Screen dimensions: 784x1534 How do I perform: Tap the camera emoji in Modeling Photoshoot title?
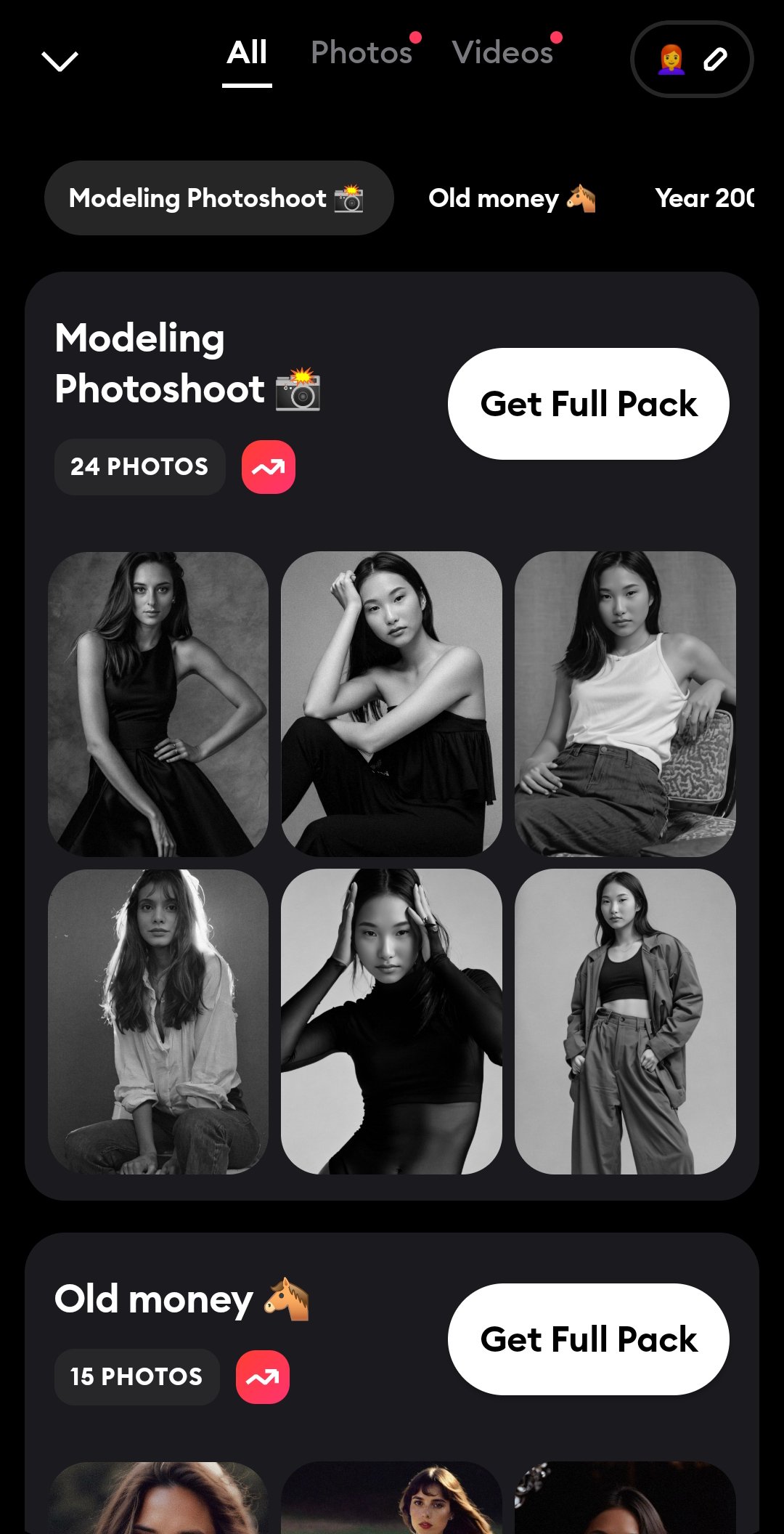[300, 392]
